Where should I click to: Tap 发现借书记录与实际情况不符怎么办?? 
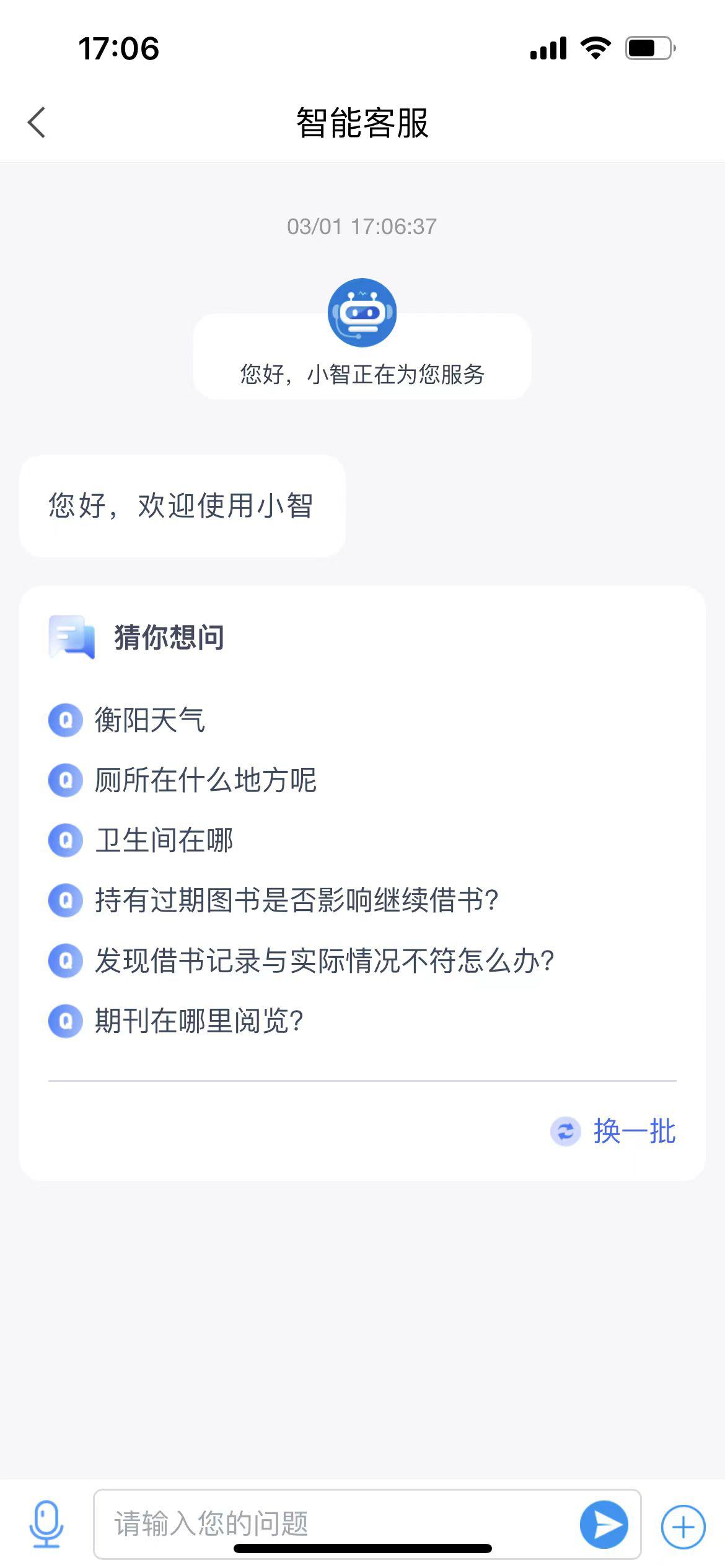click(x=324, y=960)
